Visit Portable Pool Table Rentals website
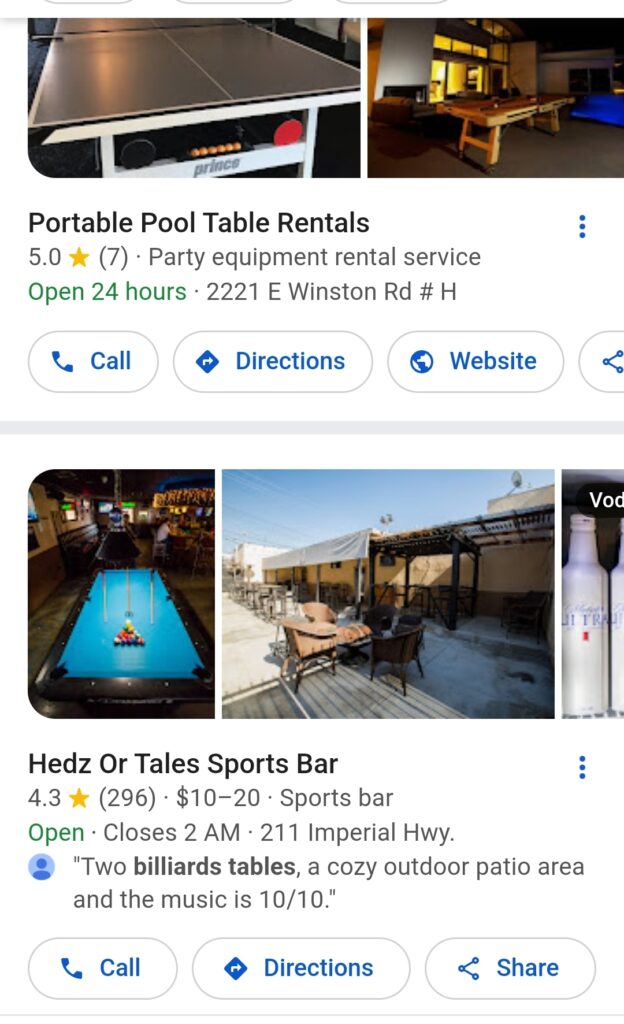Image resolution: width=624 pixels, height=1024 pixels. (475, 361)
